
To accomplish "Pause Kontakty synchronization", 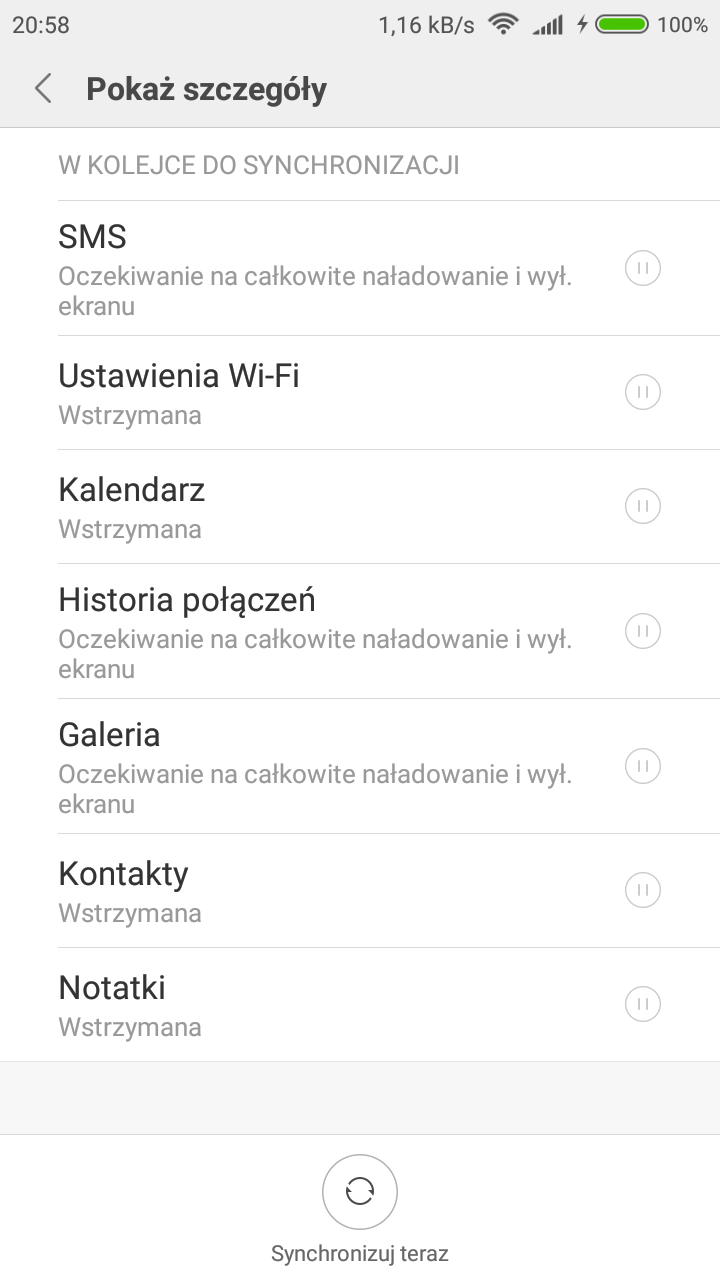I will click(643, 890).
